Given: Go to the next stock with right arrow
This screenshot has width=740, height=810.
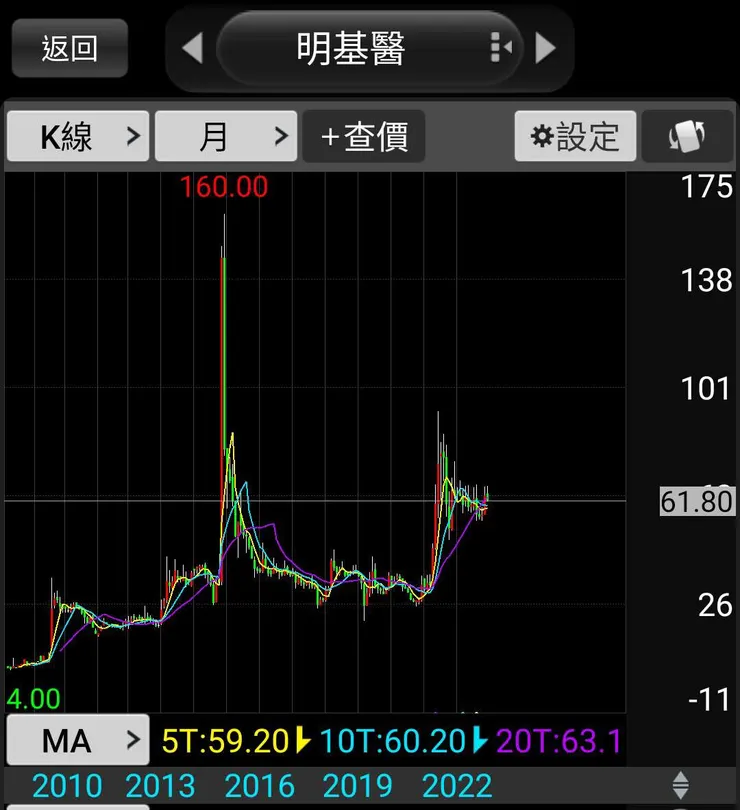Looking at the screenshot, I should coord(546,48).
